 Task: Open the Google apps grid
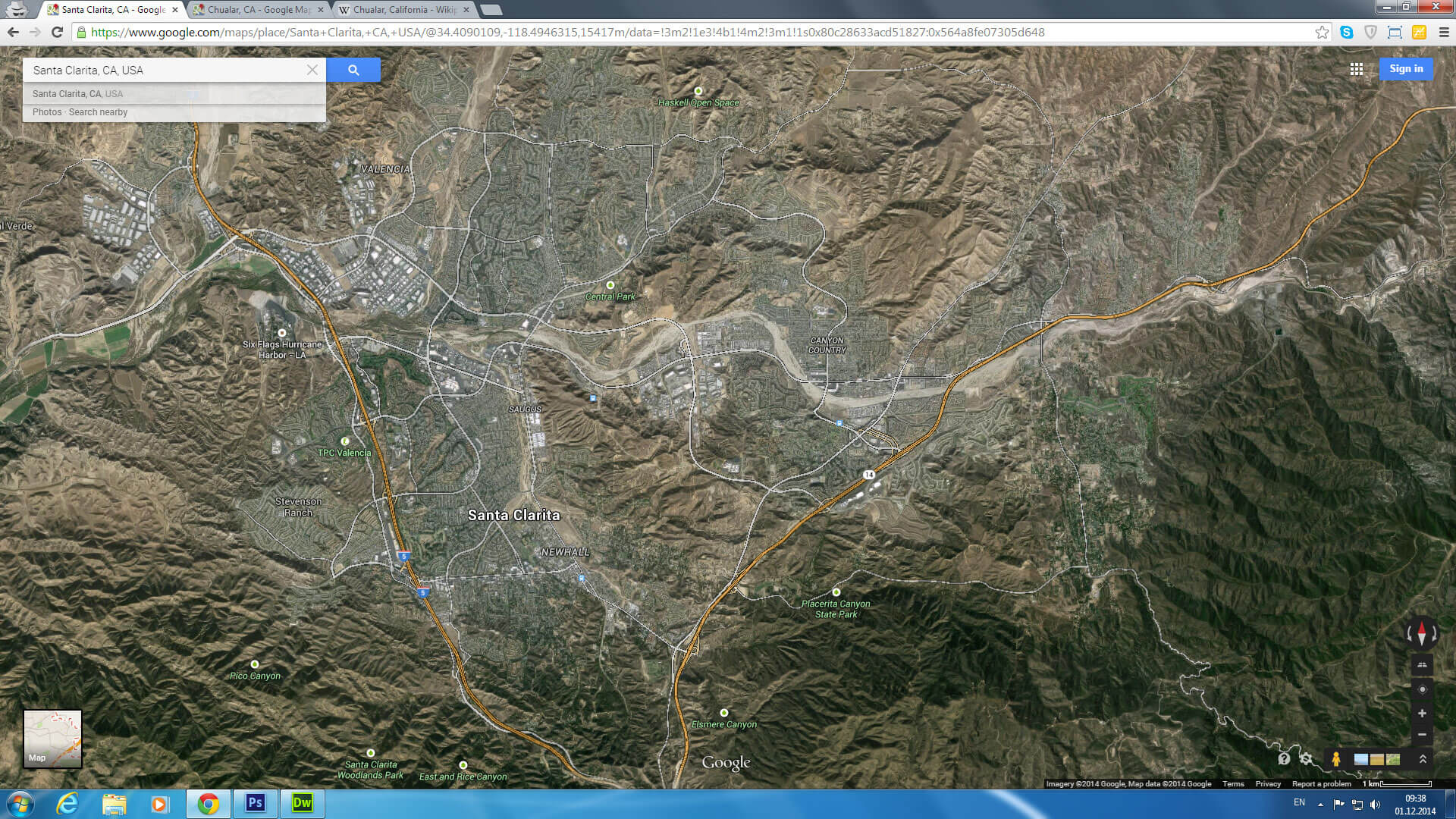pyautogui.click(x=1357, y=69)
